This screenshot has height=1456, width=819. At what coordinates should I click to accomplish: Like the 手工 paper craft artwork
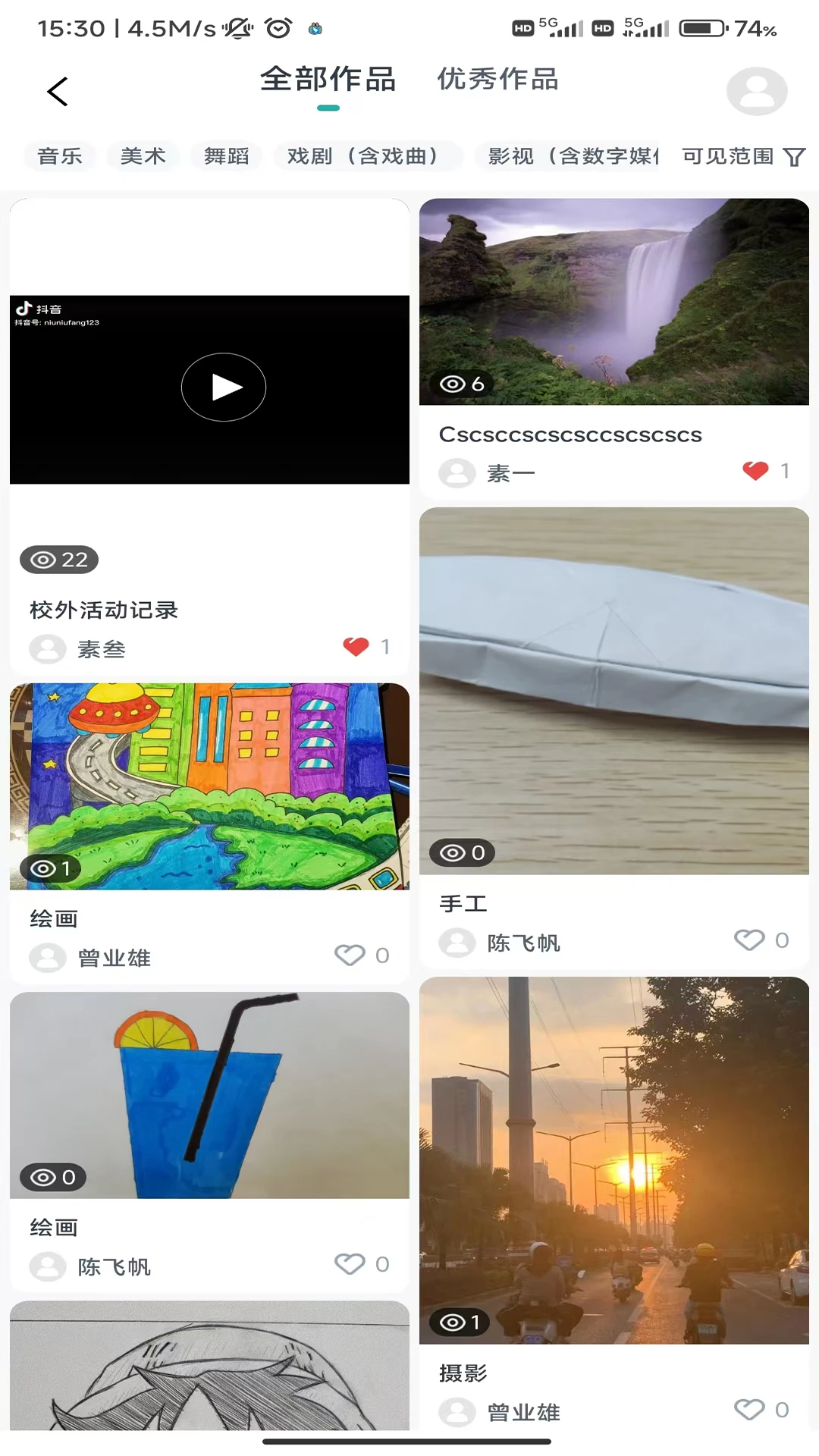[749, 940]
